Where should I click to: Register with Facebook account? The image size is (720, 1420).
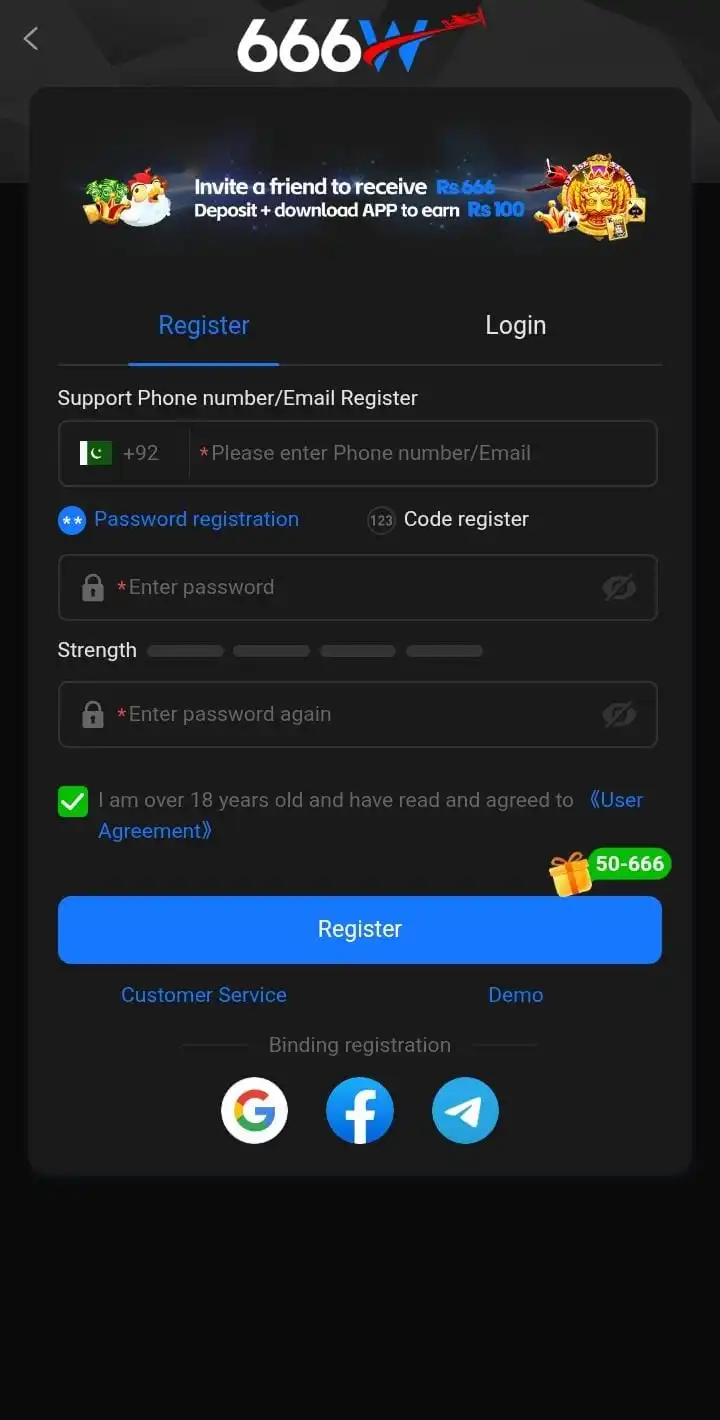[x=360, y=1110]
